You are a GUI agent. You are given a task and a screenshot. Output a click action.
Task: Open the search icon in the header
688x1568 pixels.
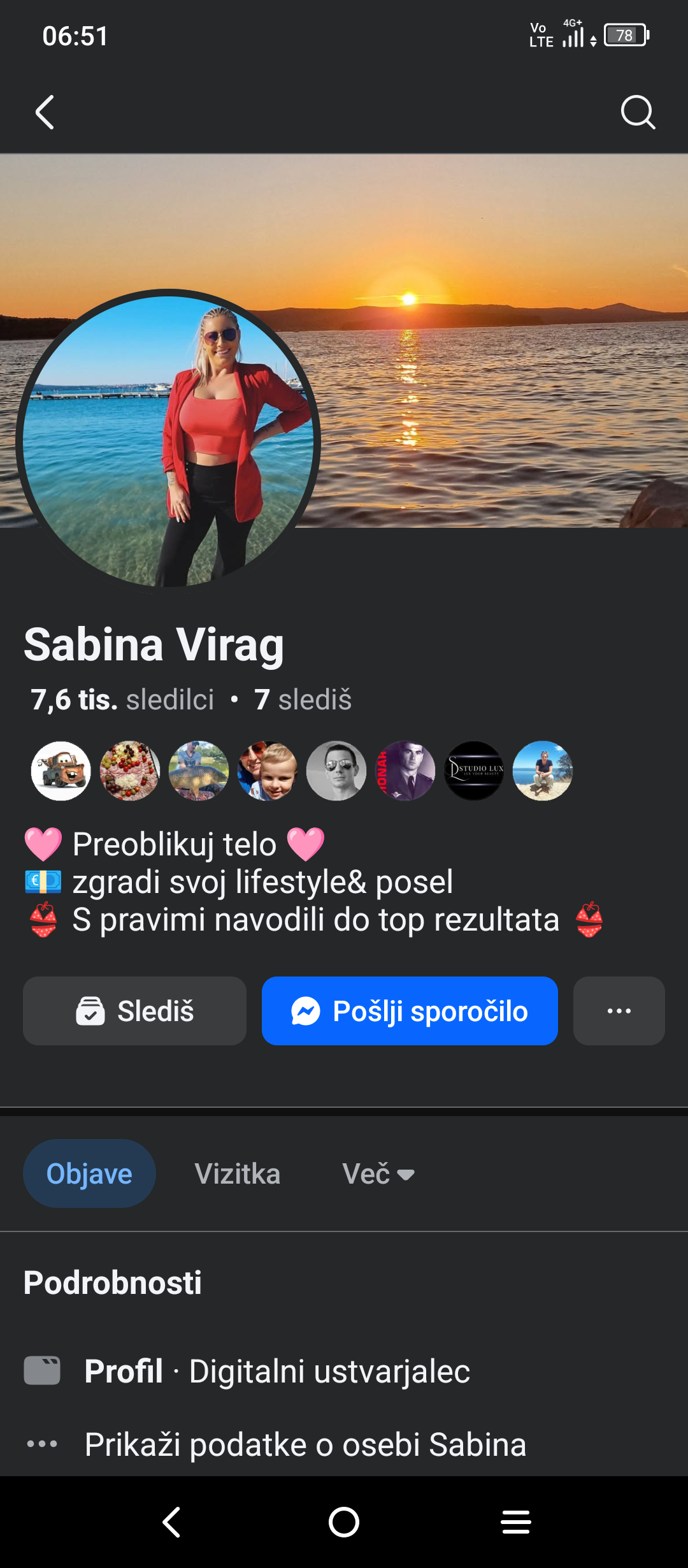(x=638, y=113)
